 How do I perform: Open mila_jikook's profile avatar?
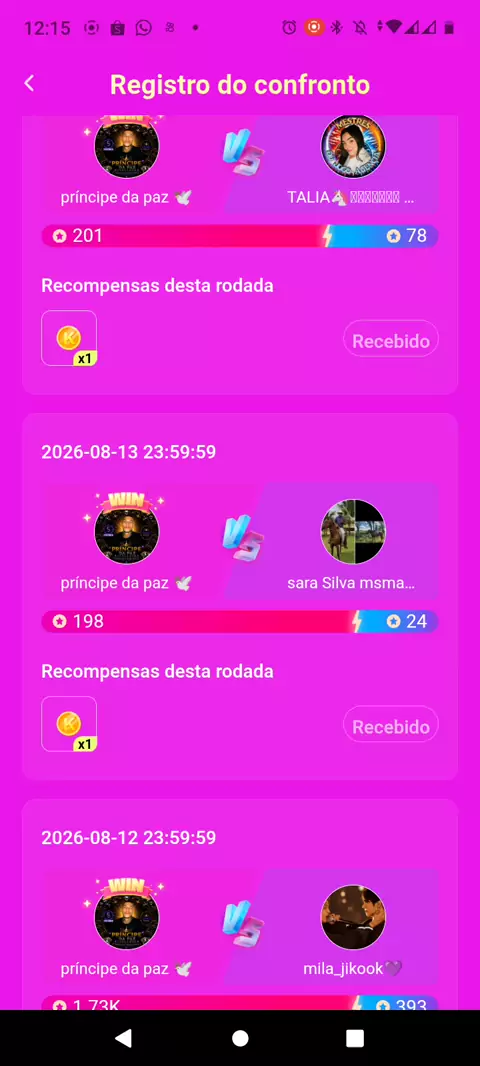(x=353, y=917)
